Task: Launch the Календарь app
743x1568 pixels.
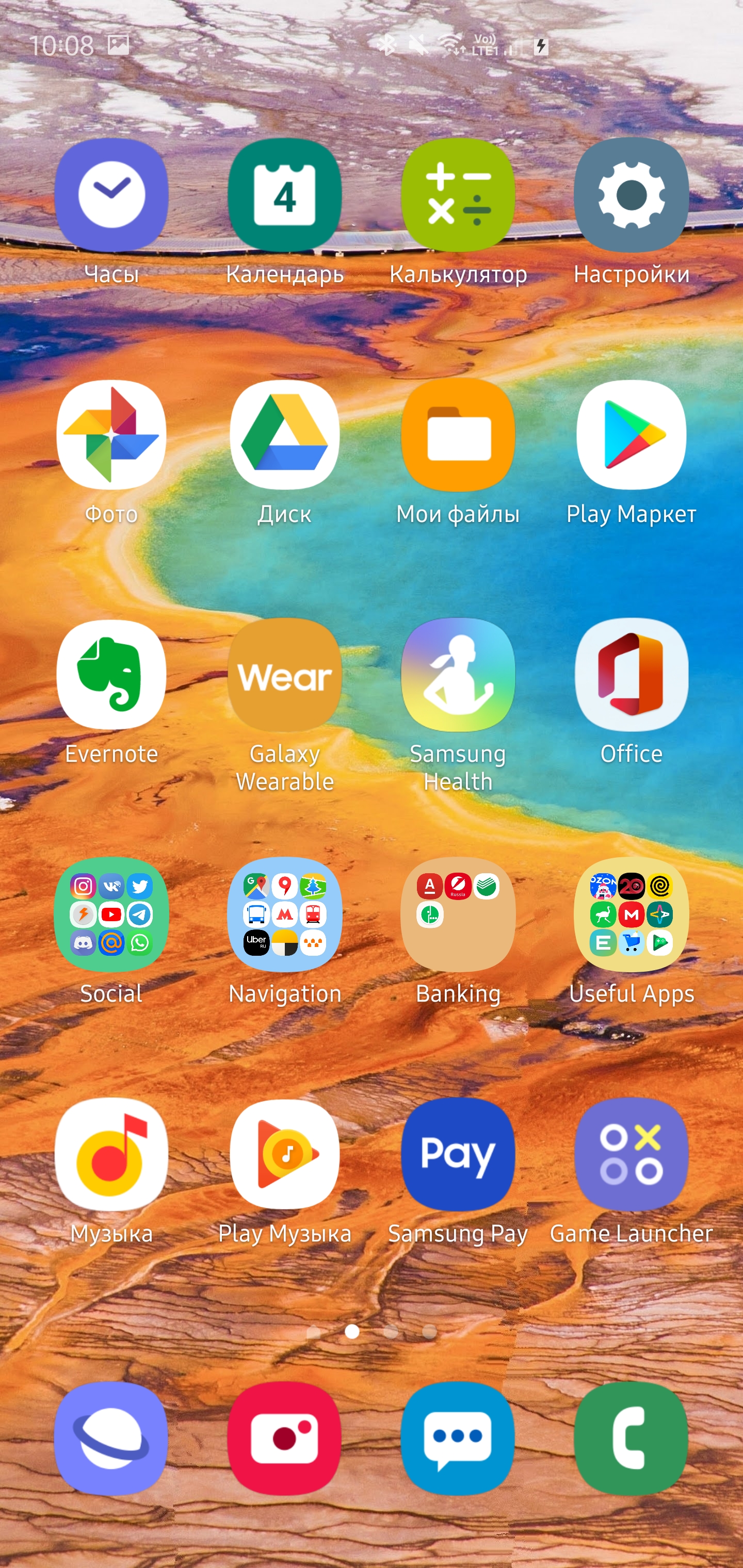Action: pos(284,195)
